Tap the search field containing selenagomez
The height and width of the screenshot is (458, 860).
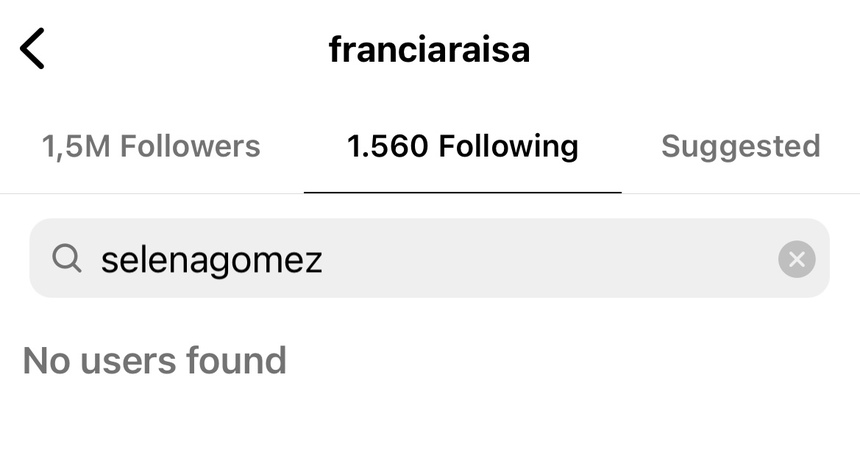click(400, 260)
